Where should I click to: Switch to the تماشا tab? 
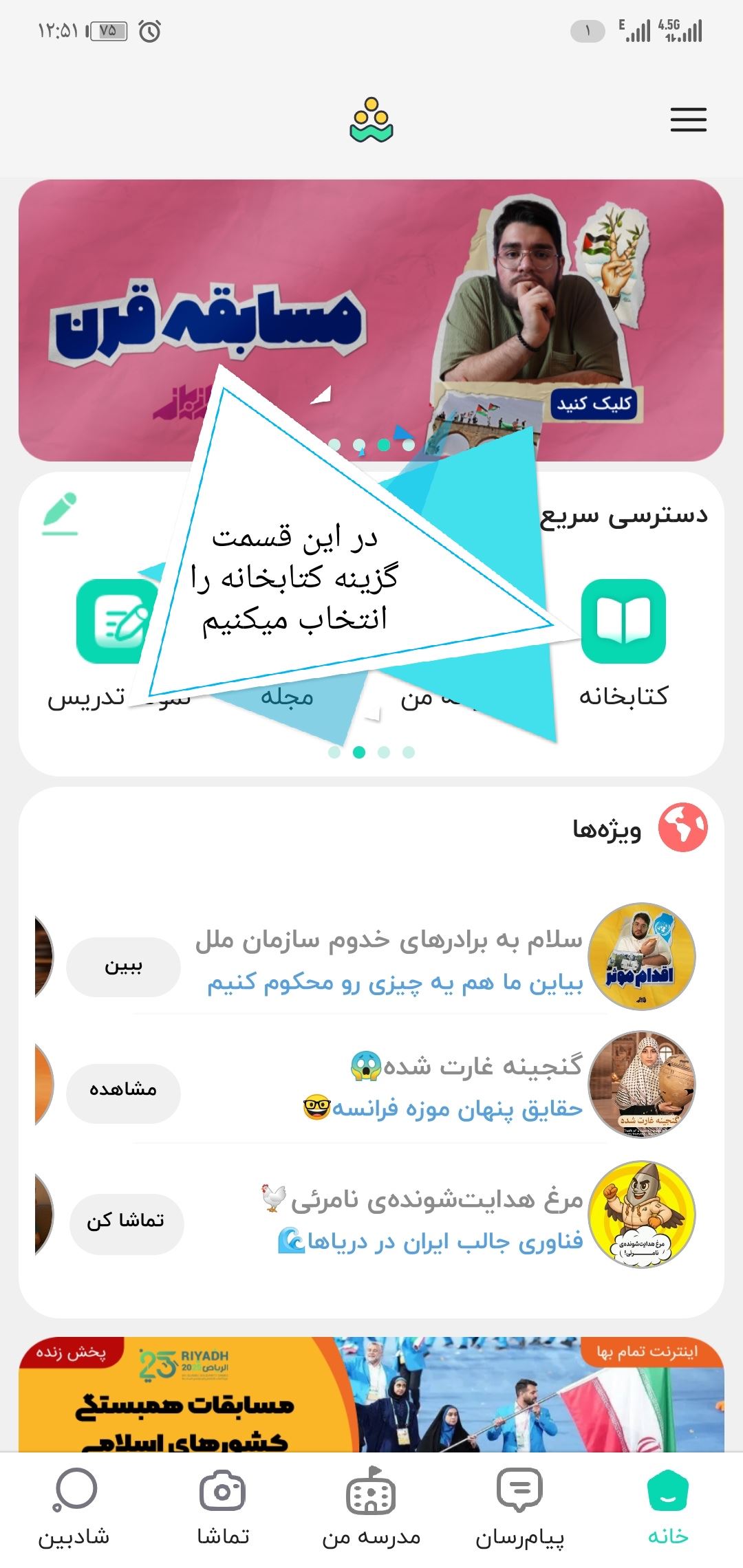tap(222, 1506)
